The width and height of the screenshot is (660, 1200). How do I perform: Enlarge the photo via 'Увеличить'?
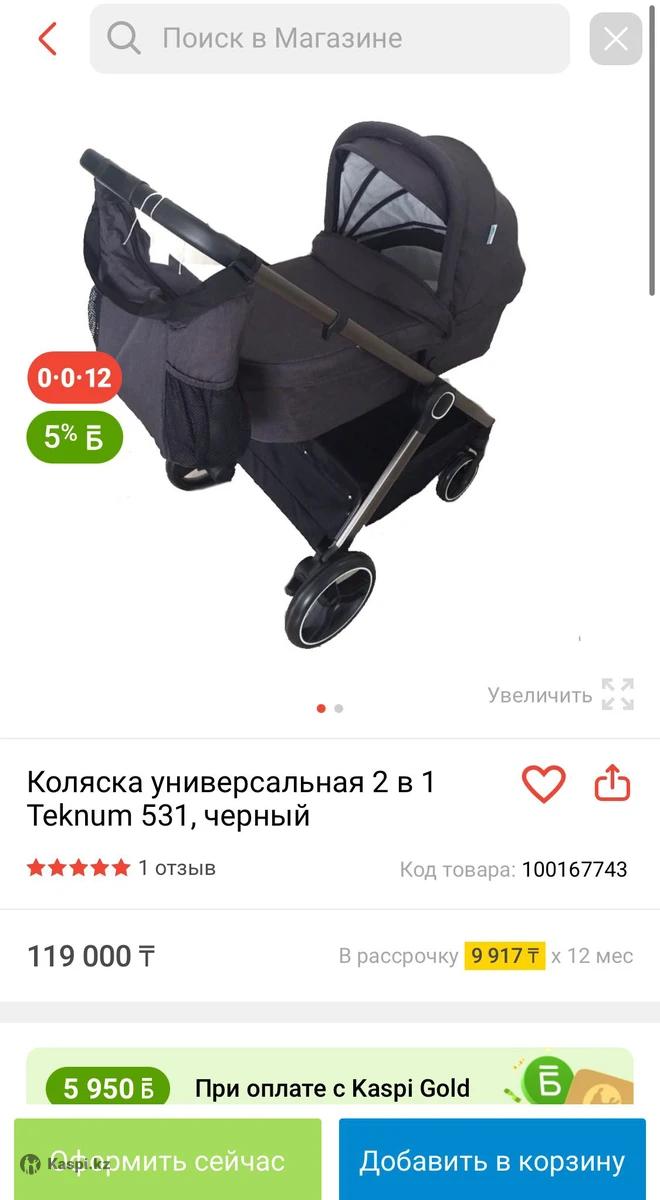click(560, 695)
